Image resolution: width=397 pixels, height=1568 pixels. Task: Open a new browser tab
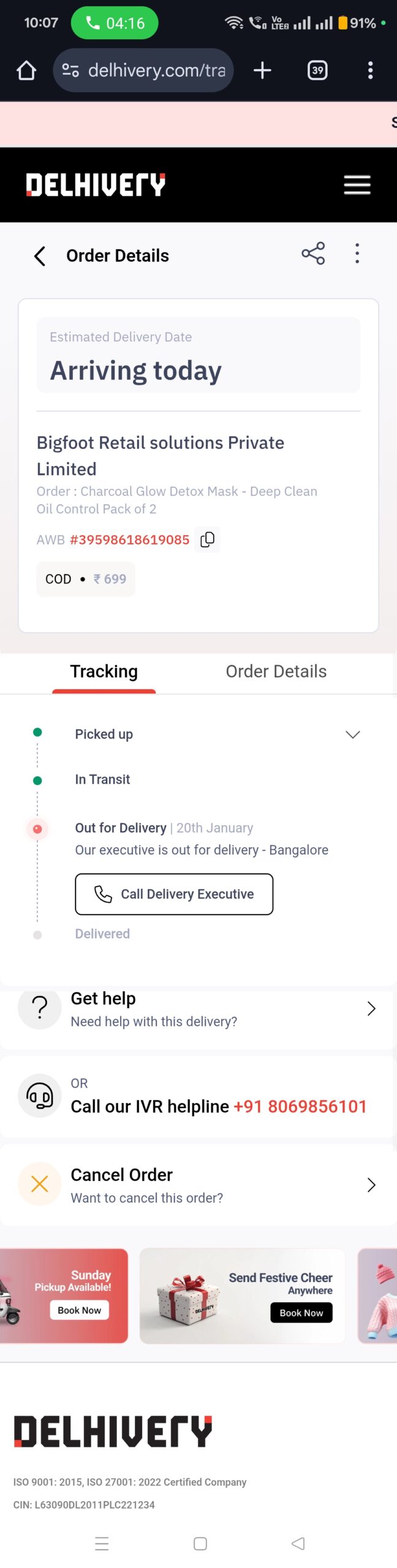click(x=262, y=70)
